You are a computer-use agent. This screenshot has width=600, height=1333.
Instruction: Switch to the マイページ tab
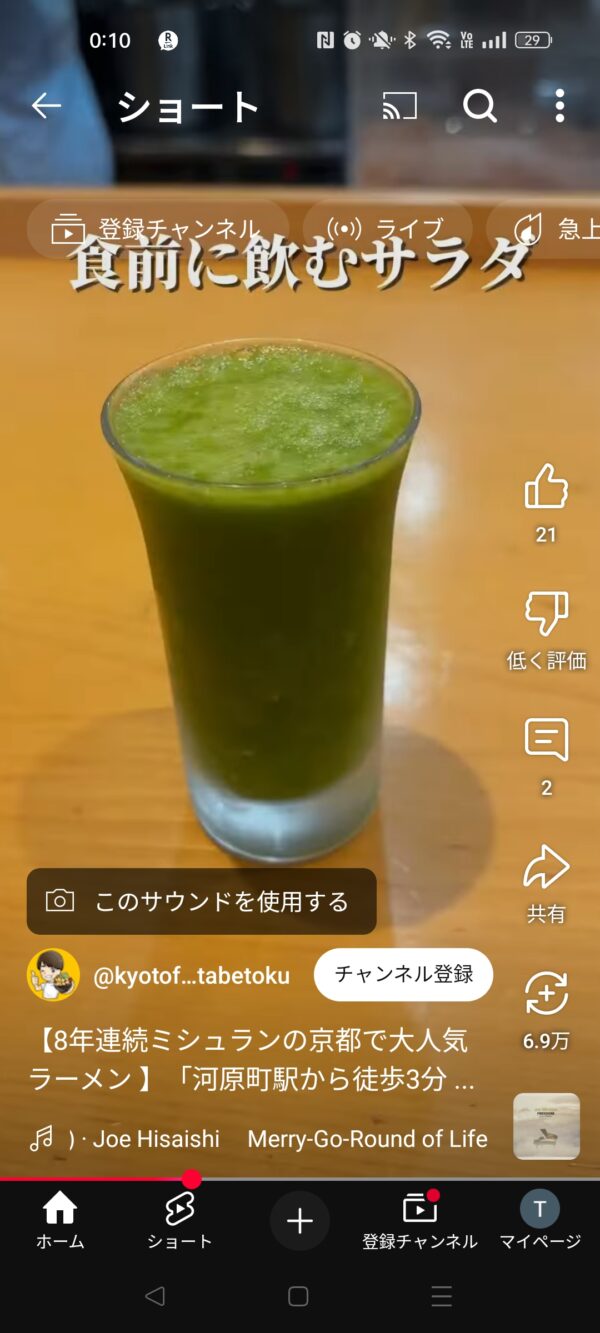(540, 1221)
